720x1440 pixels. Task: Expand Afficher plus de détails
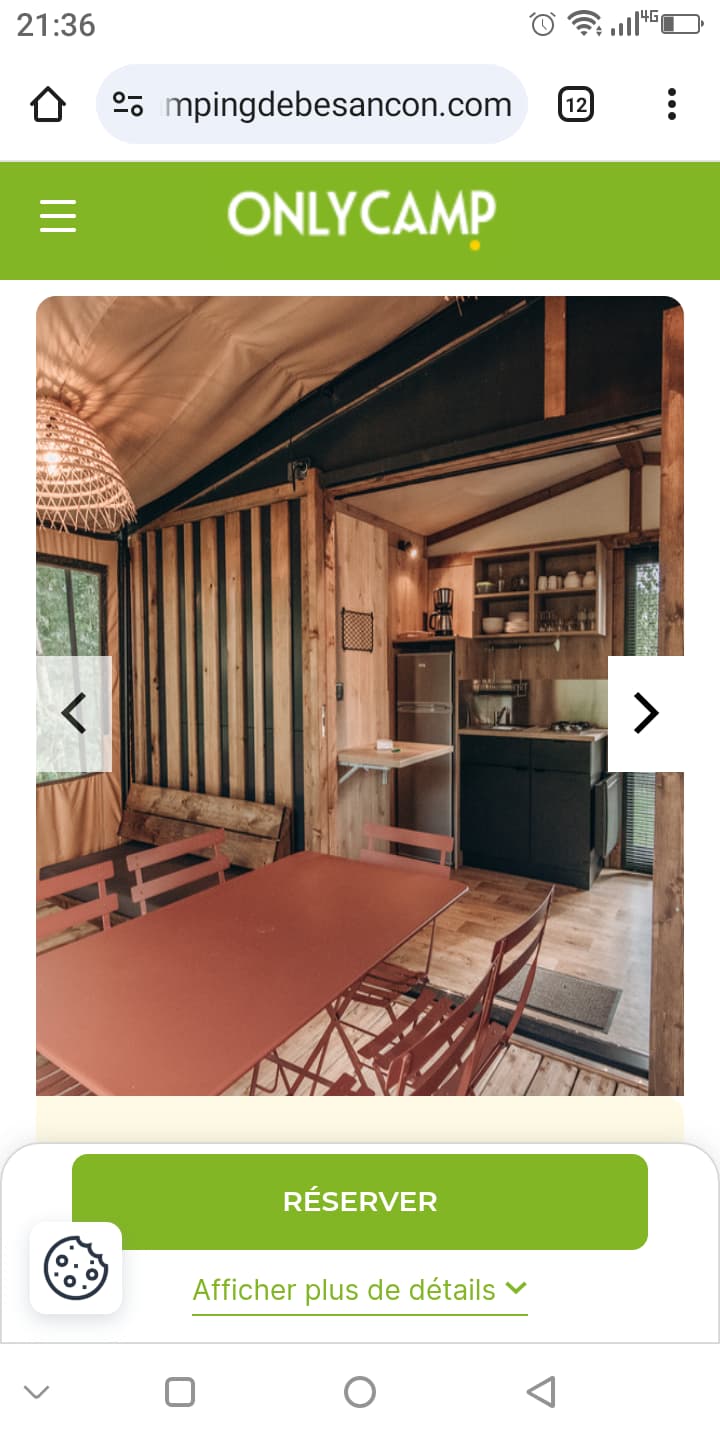(360, 1290)
